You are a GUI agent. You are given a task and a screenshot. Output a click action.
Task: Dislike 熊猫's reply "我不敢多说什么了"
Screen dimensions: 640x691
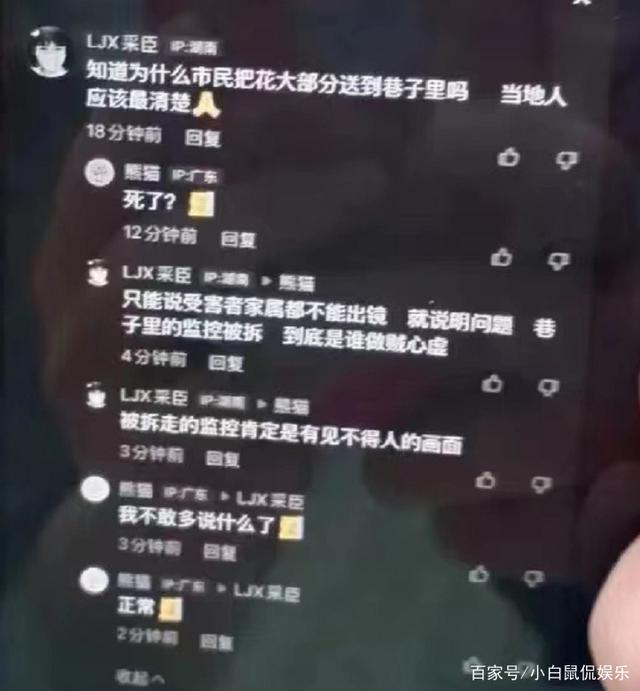(x=535, y=576)
